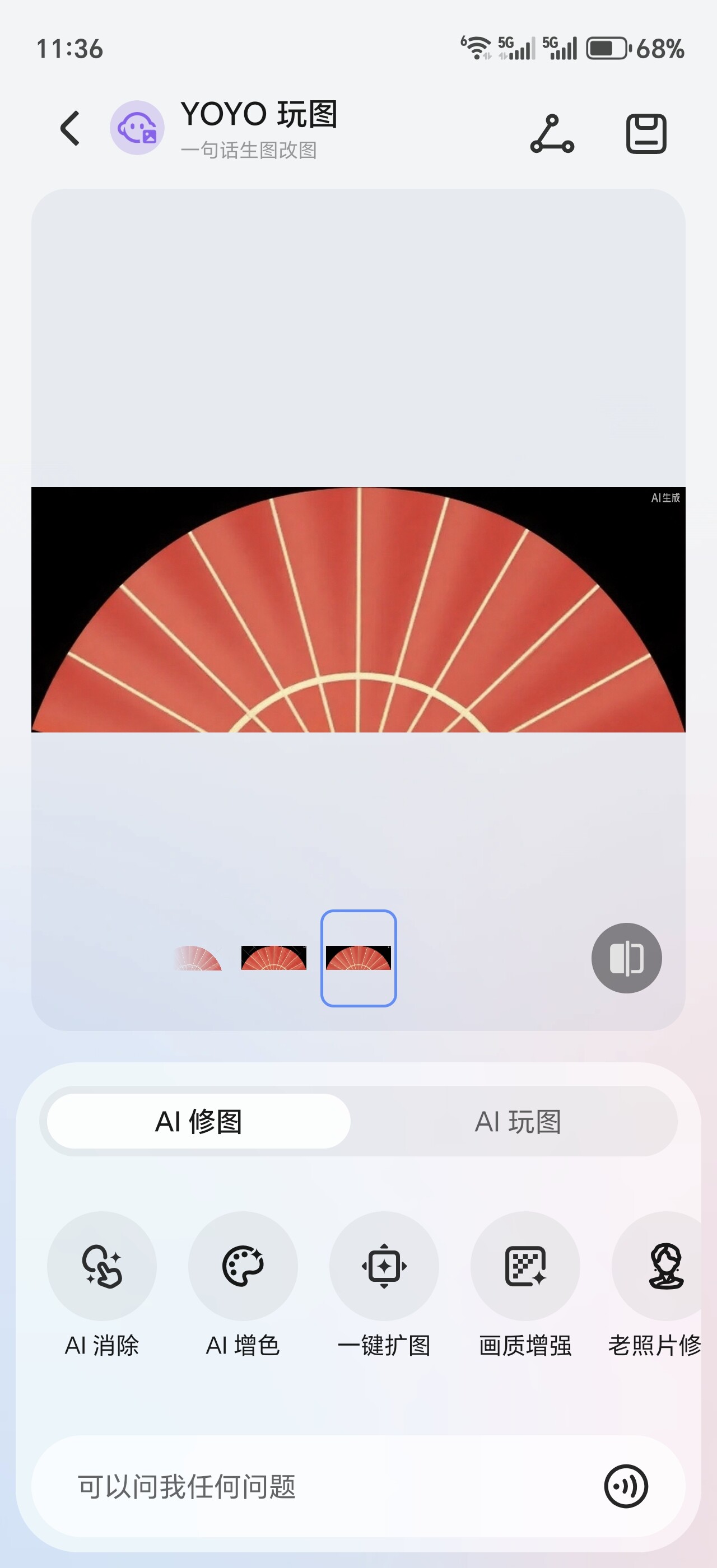This screenshot has height=1568, width=717.
Task: Use 画质增强 quality enhancement
Action: (x=525, y=1285)
